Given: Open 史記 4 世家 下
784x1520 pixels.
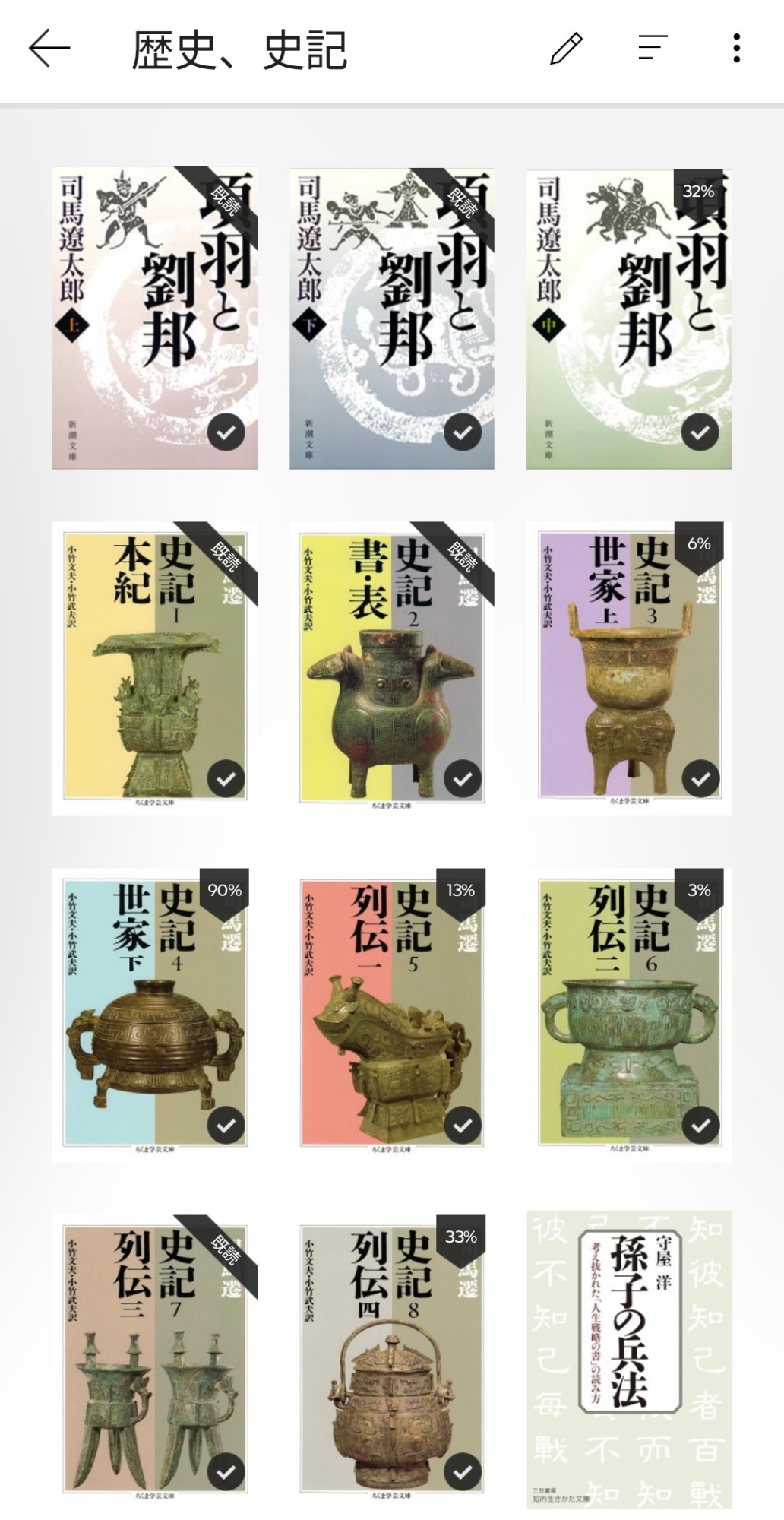Looking at the screenshot, I should click(154, 1014).
